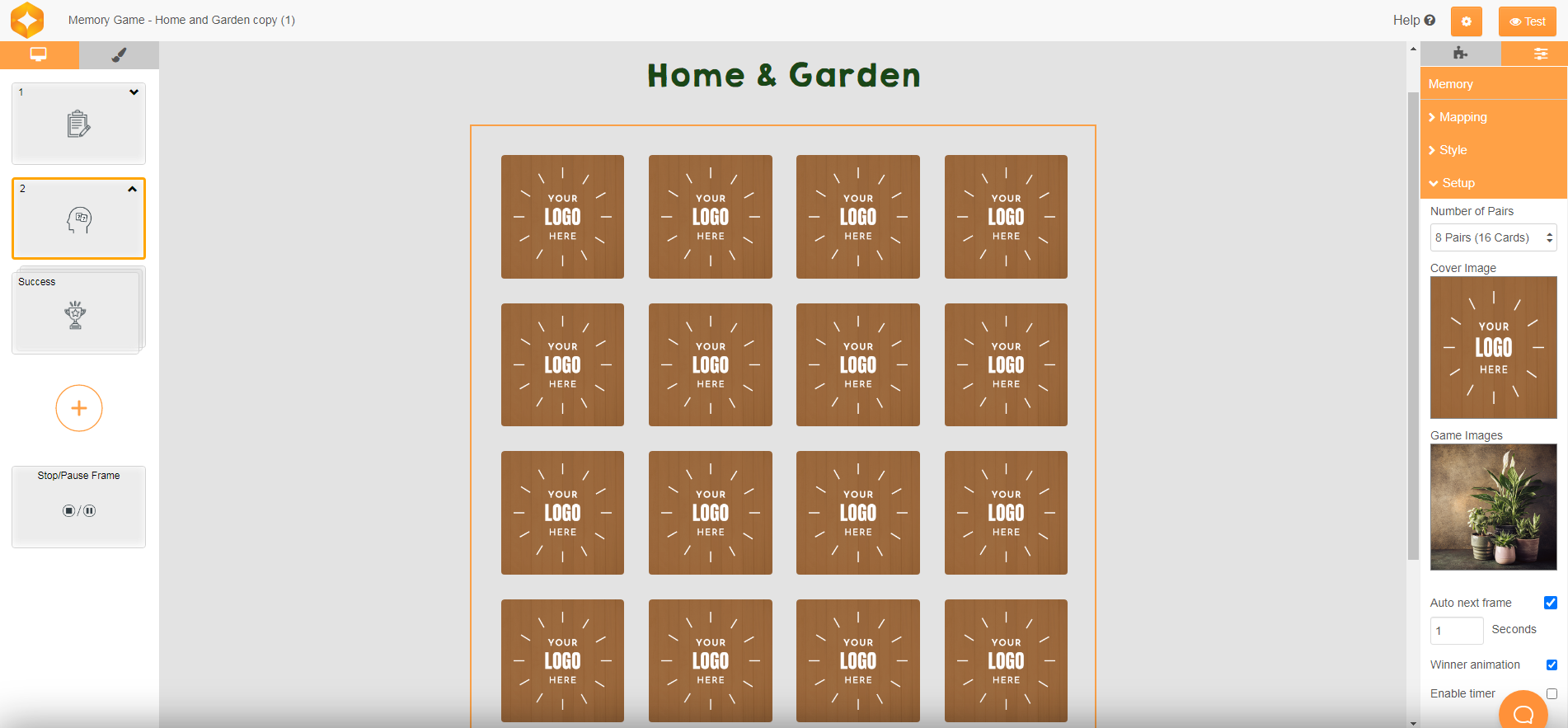This screenshot has height=728, width=1568.
Task: Add a new frame with plus button
Action: point(79,408)
